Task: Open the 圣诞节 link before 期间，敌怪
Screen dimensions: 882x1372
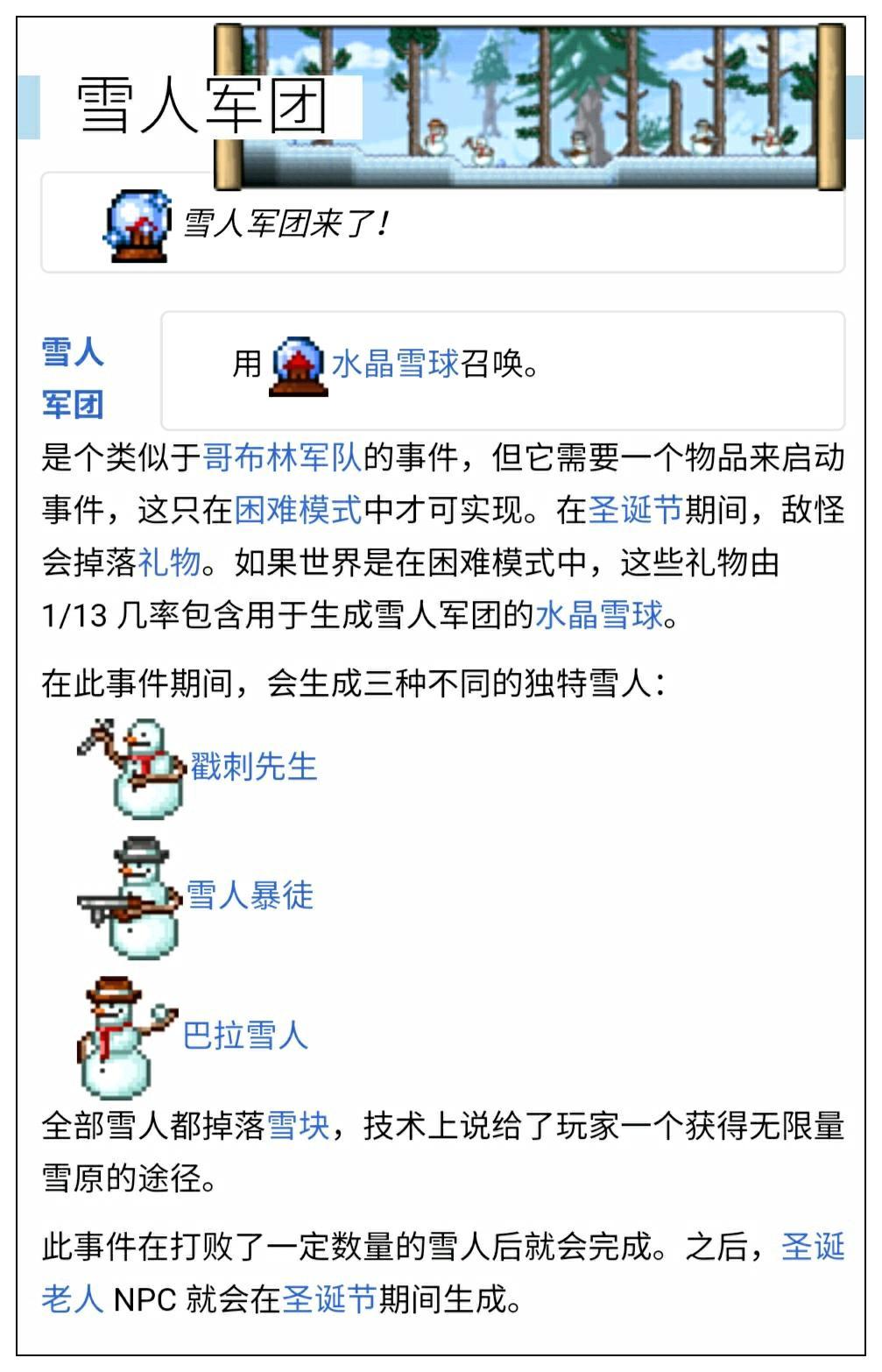Action: tap(635, 510)
